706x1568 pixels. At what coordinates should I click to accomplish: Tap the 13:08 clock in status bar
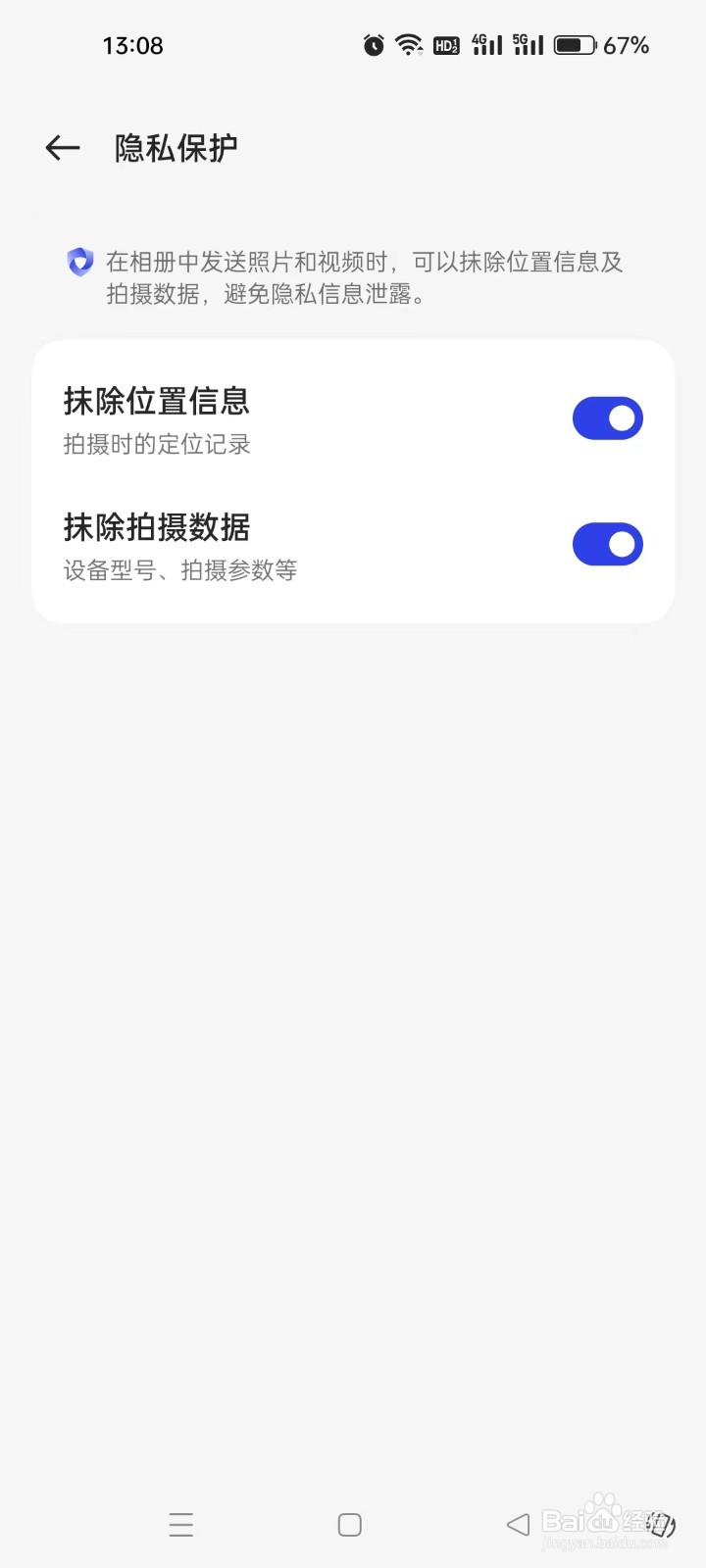(x=132, y=45)
